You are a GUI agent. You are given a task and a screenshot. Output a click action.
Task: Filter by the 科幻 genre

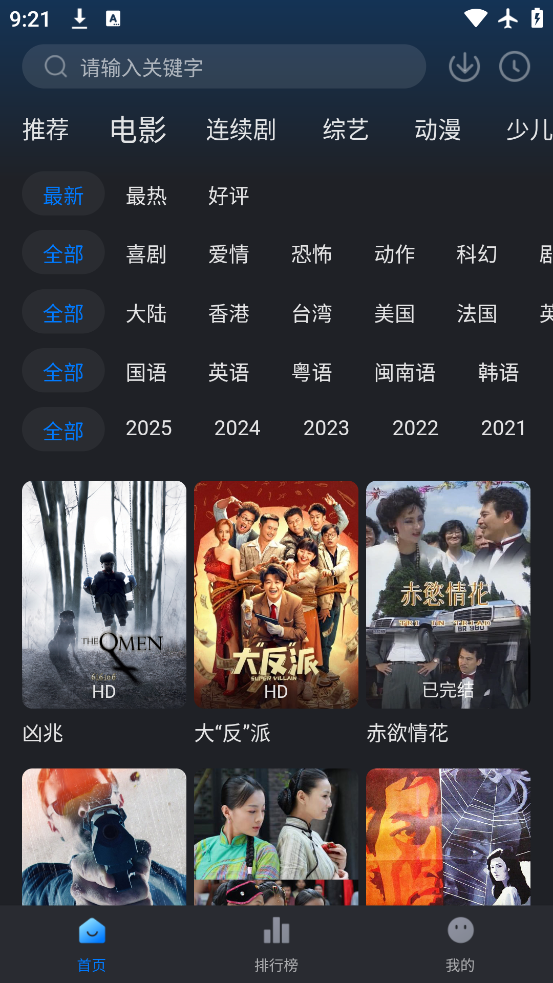point(477,255)
